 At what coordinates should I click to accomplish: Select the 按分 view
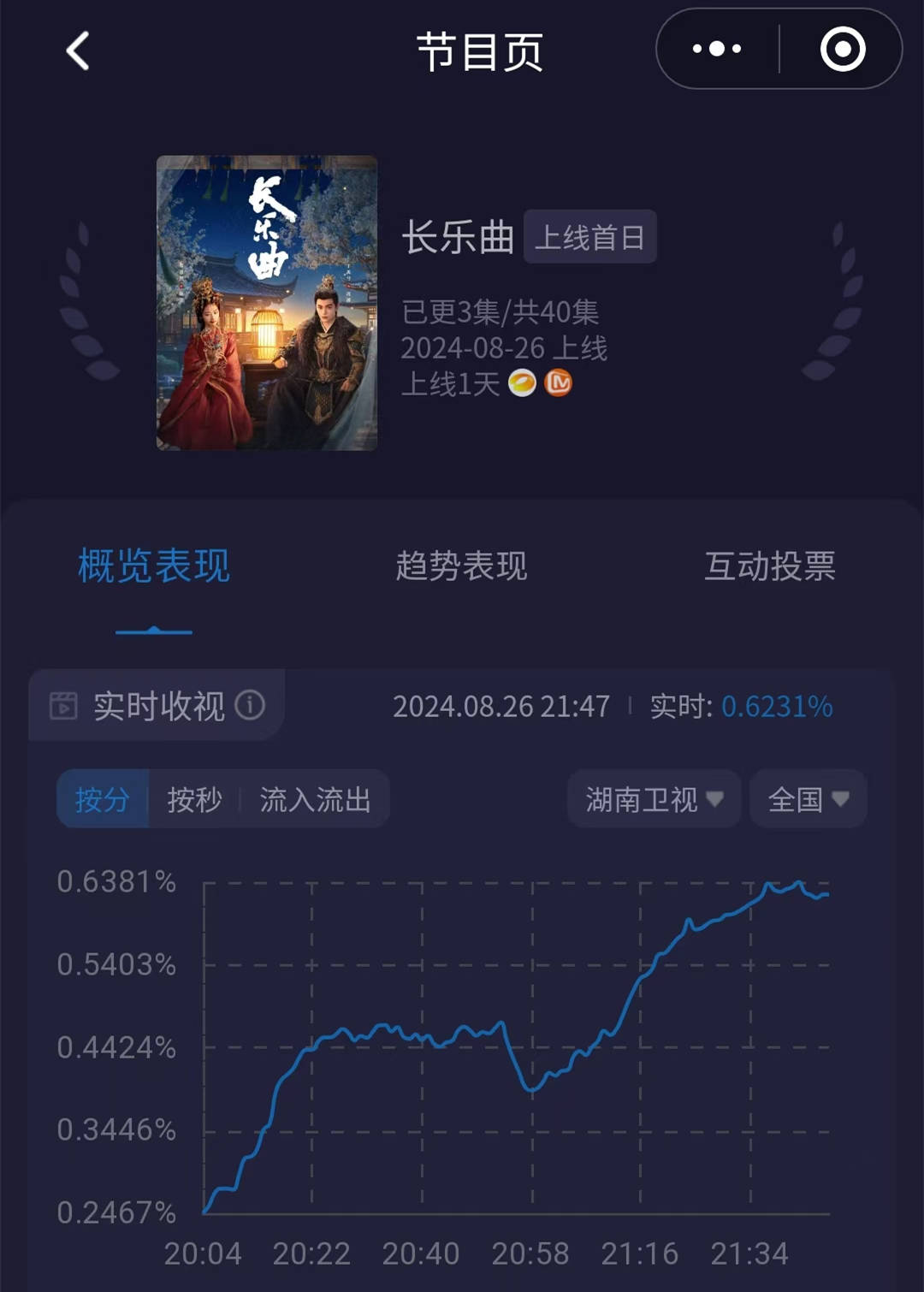pyautogui.click(x=103, y=799)
